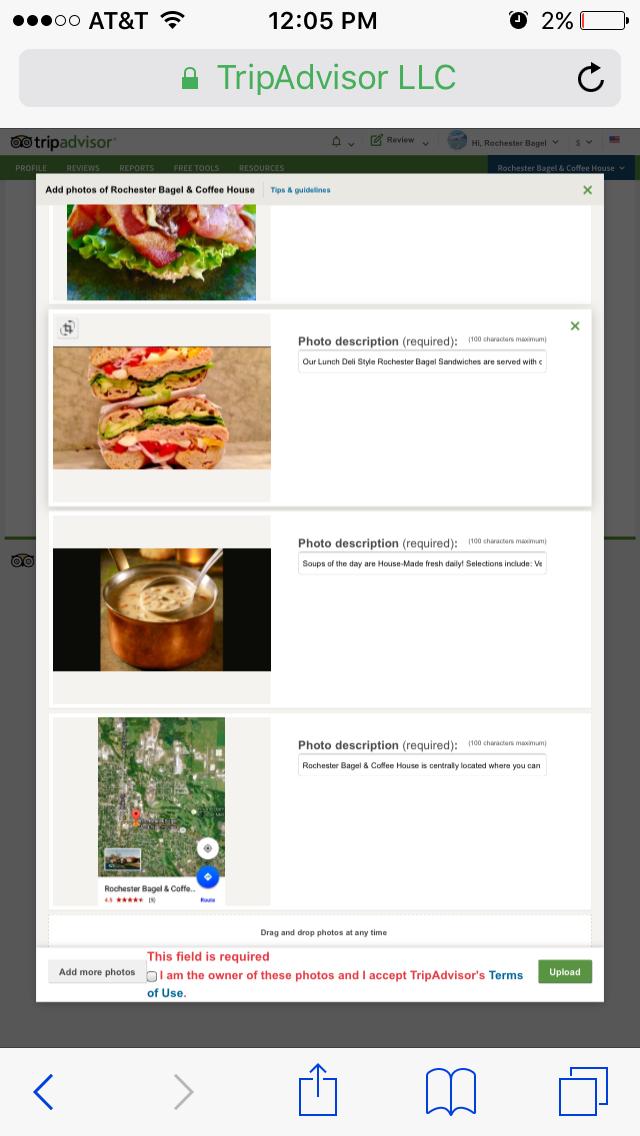Close the Add photos dialog
The height and width of the screenshot is (1136, 640).
coord(587,190)
